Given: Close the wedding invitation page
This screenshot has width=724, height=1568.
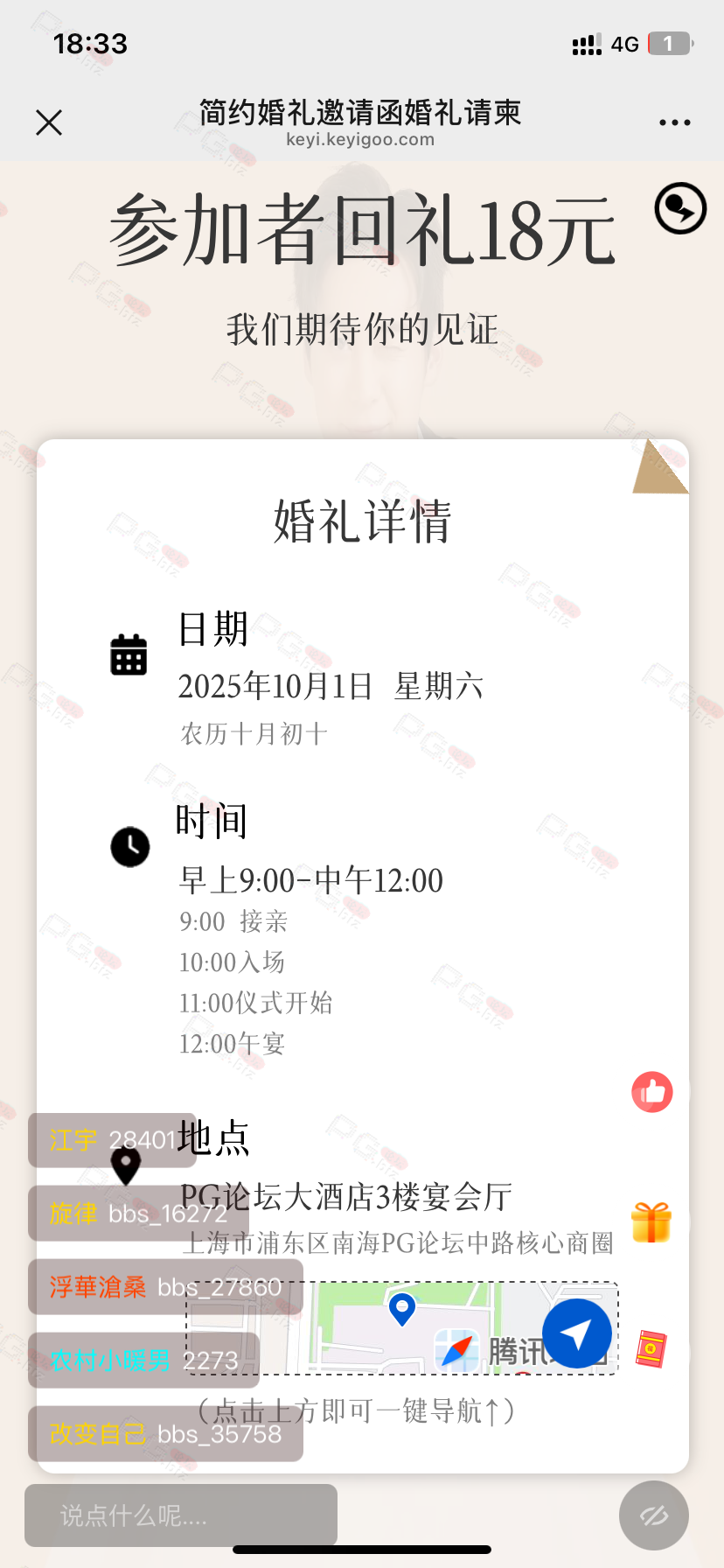Looking at the screenshot, I should (49, 122).
